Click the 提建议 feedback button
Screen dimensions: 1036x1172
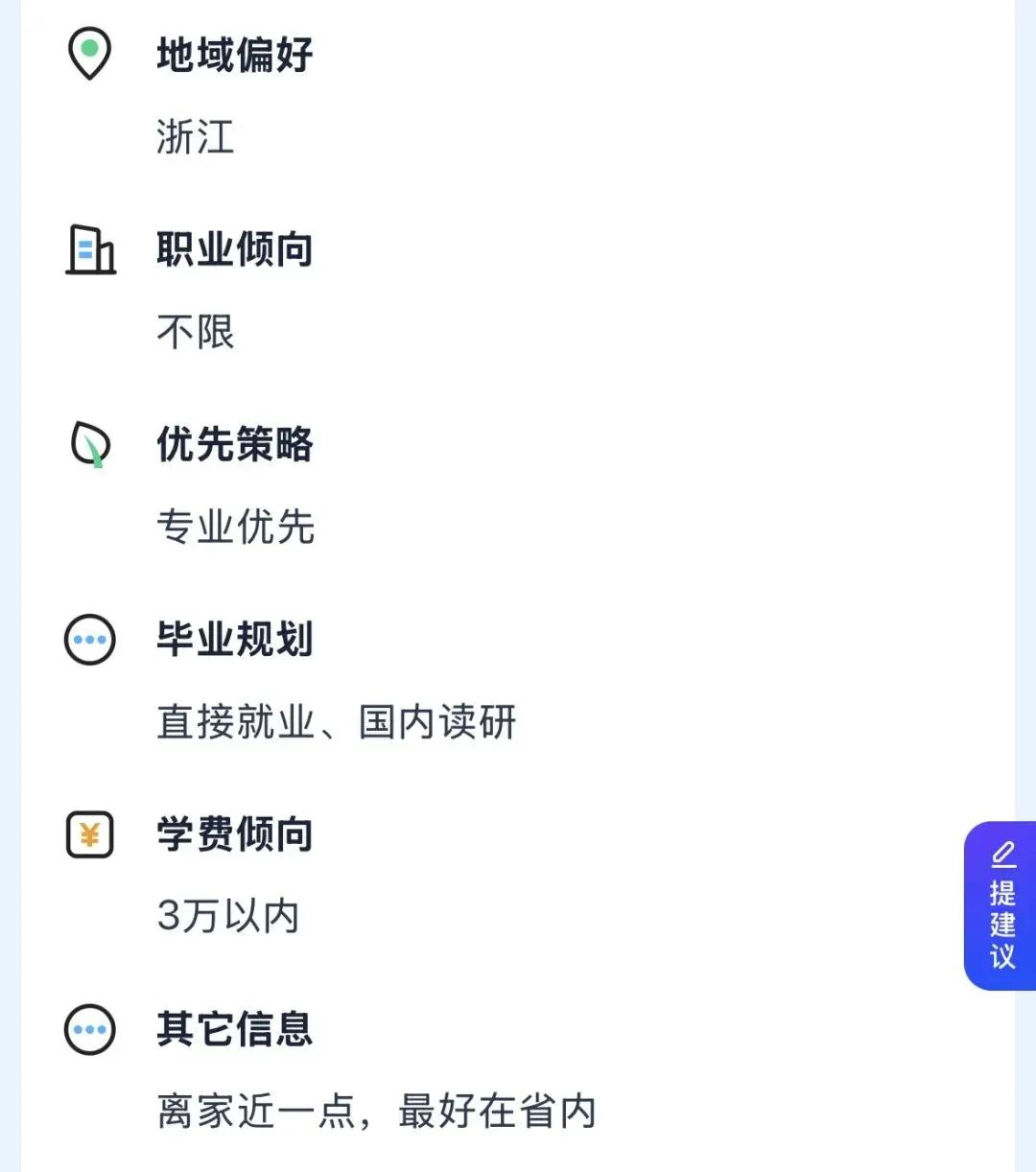[x=1001, y=906]
